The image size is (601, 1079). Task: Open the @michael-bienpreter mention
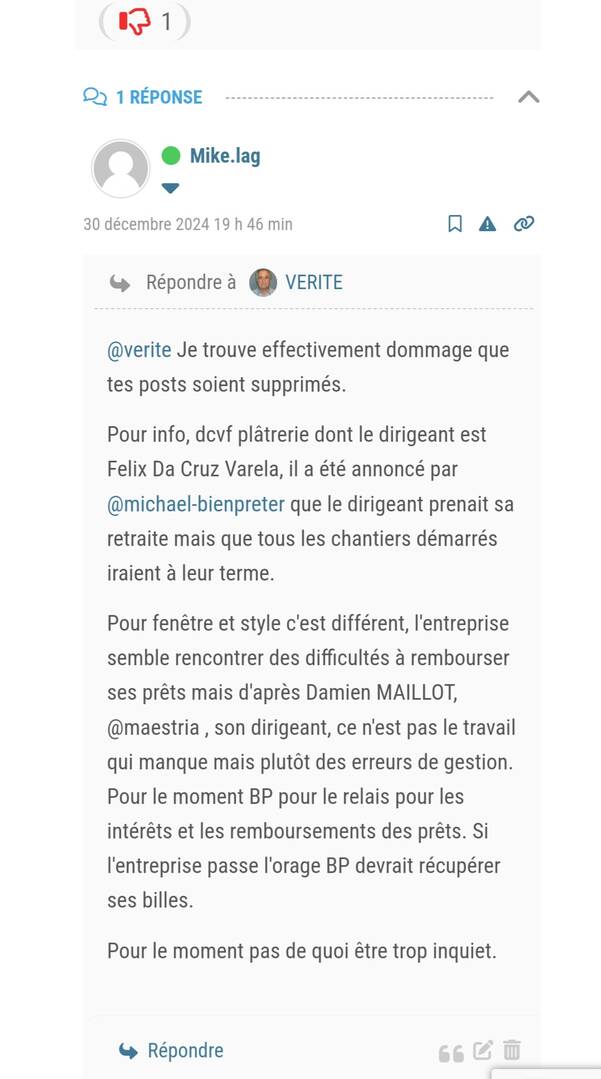click(x=196, y=504)
